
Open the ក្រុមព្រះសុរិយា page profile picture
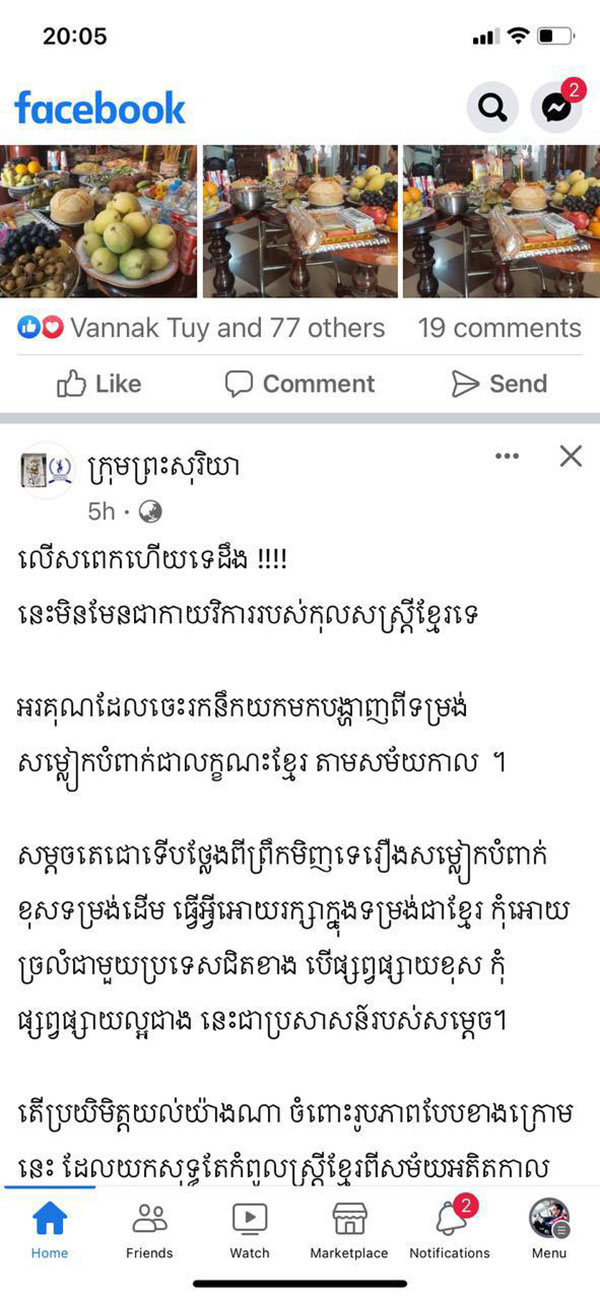tap(47, 469)
